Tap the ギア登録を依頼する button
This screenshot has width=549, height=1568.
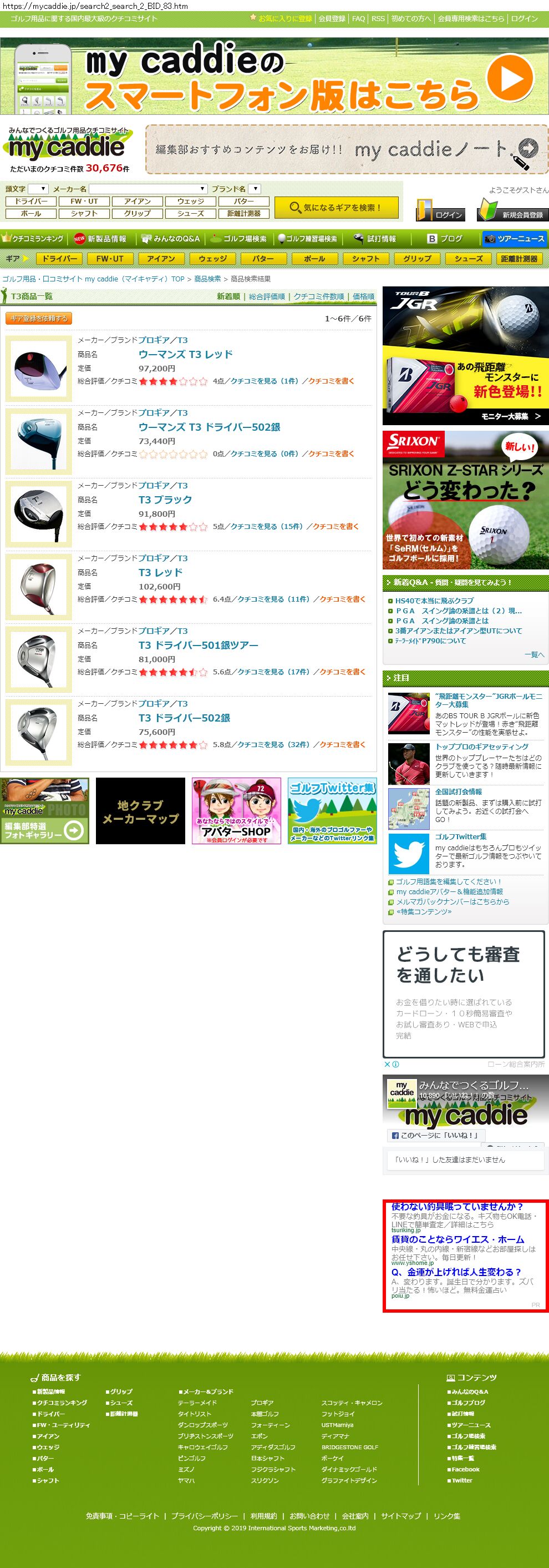click(x=39, y=319)
